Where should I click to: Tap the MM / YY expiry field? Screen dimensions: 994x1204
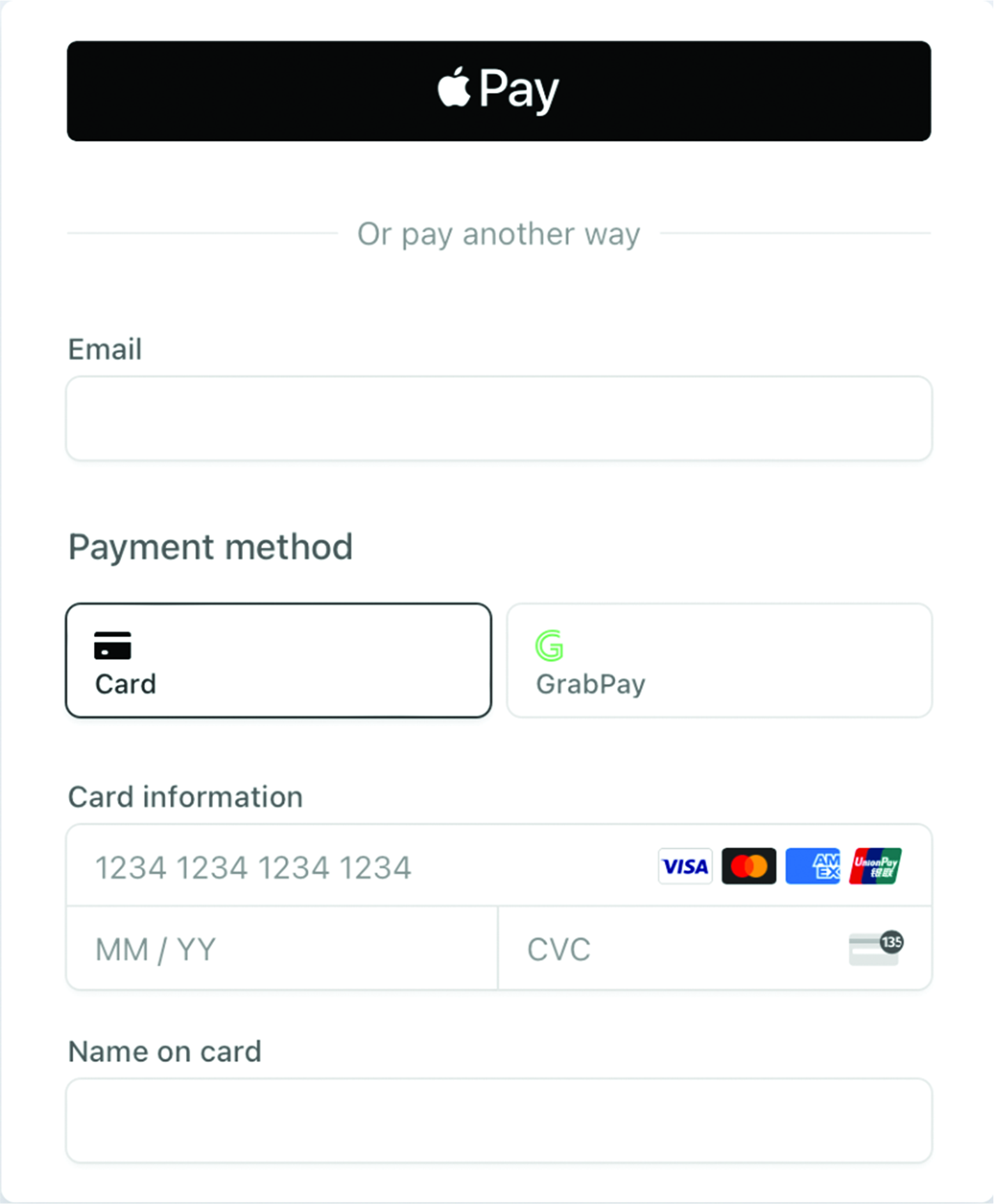(281, 949)
